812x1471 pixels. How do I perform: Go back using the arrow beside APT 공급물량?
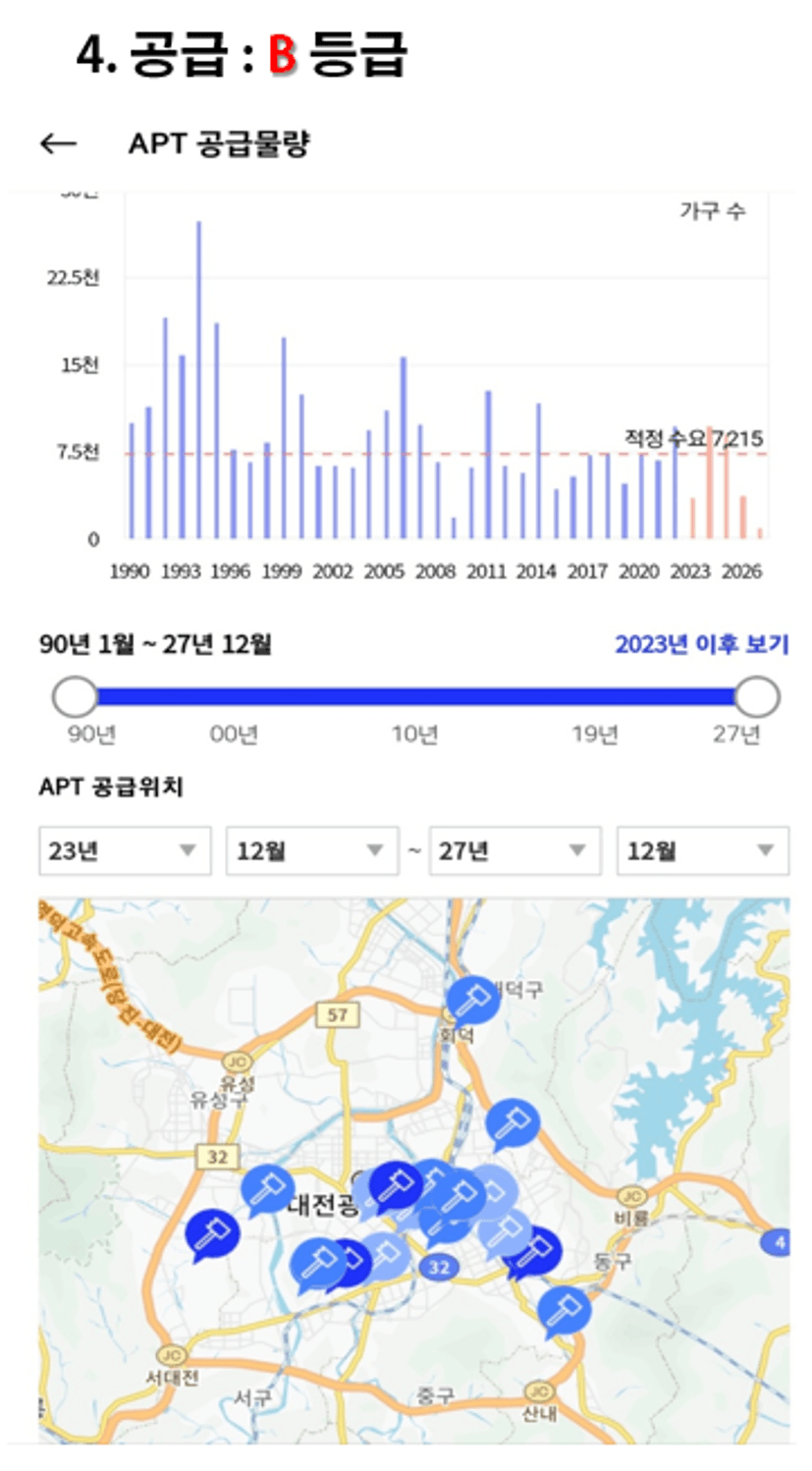pyautogui.click(x=57, y=143)
